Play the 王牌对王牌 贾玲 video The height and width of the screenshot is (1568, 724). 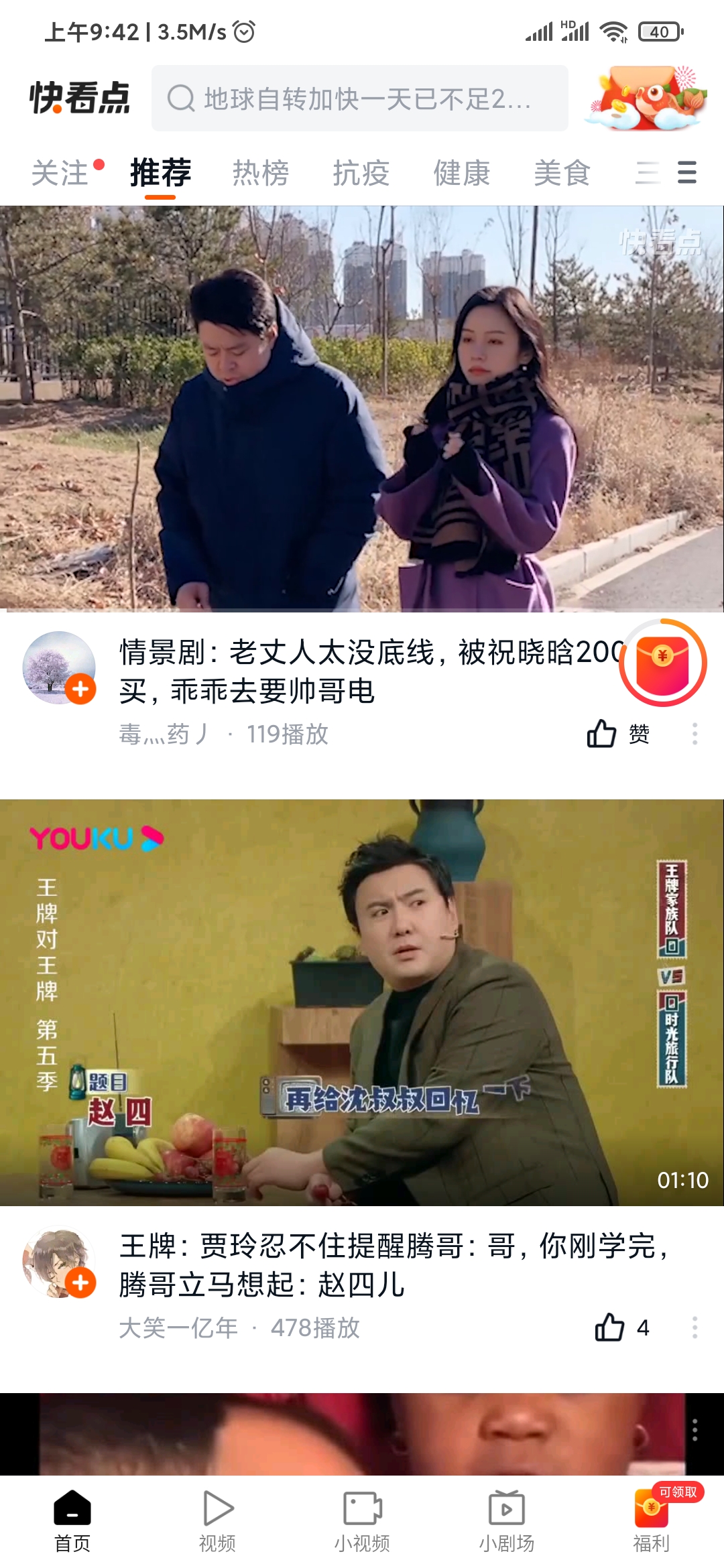[362, 1002]
